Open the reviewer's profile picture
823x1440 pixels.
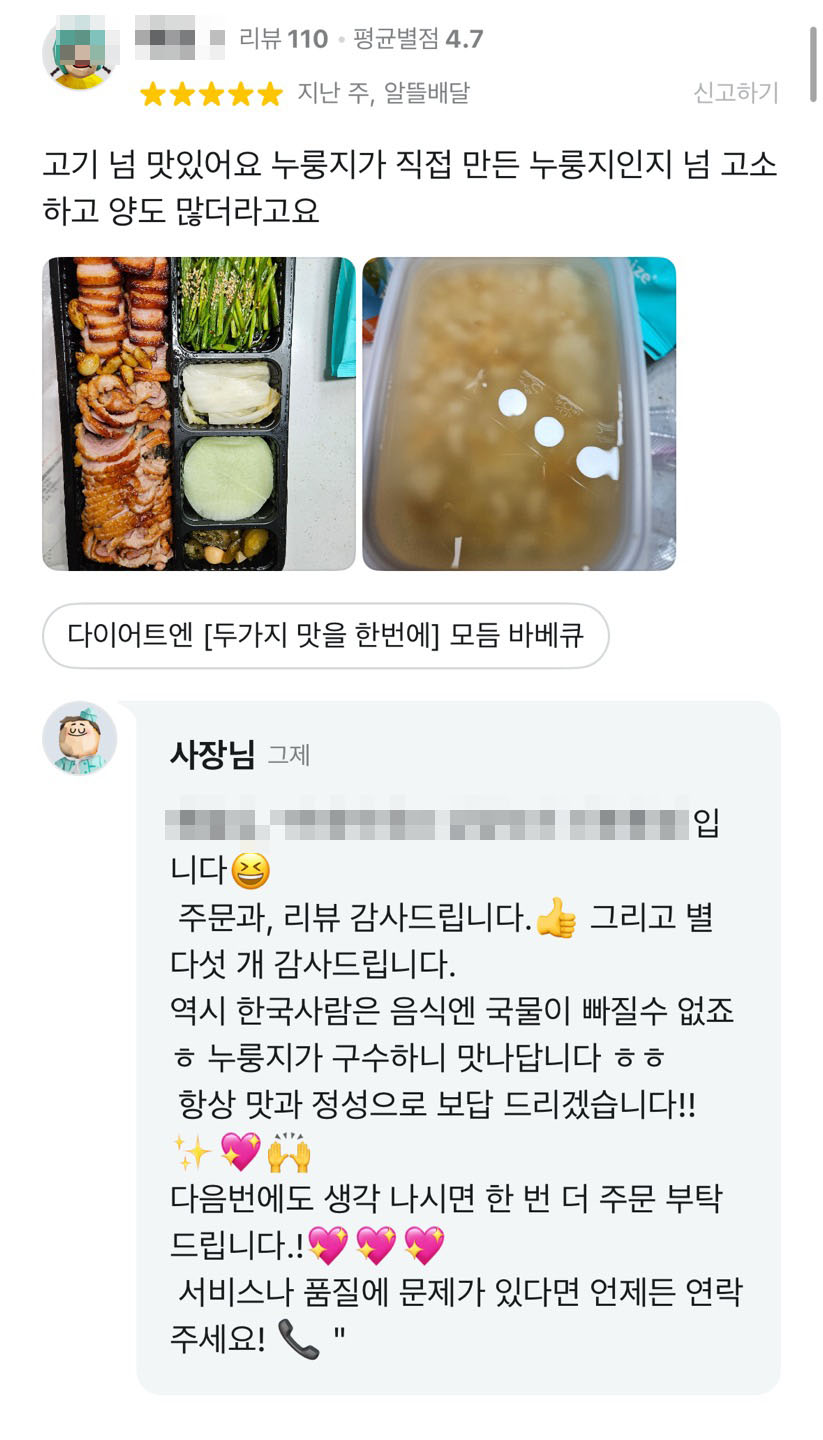tap(80, 53)
